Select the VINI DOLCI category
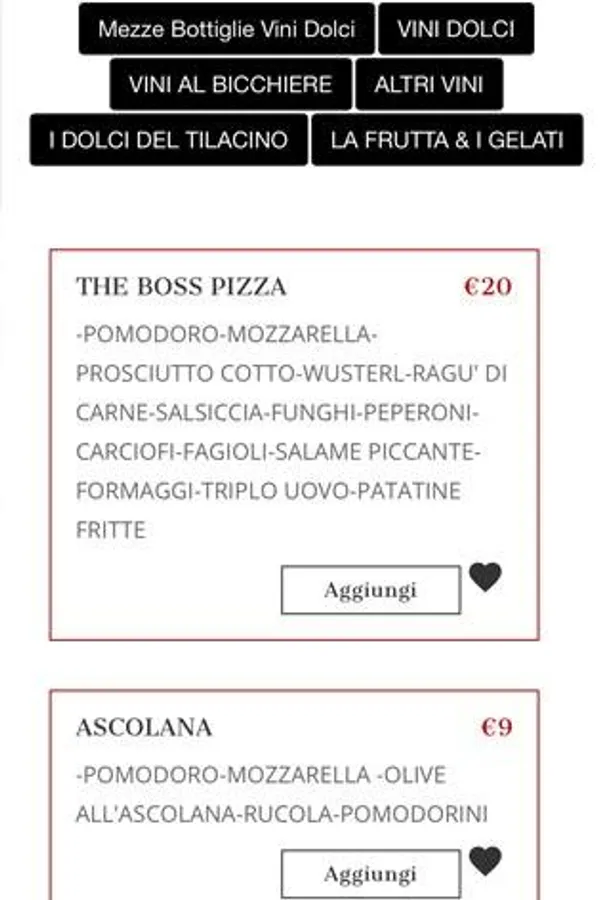610x900 pixels. 456,29
